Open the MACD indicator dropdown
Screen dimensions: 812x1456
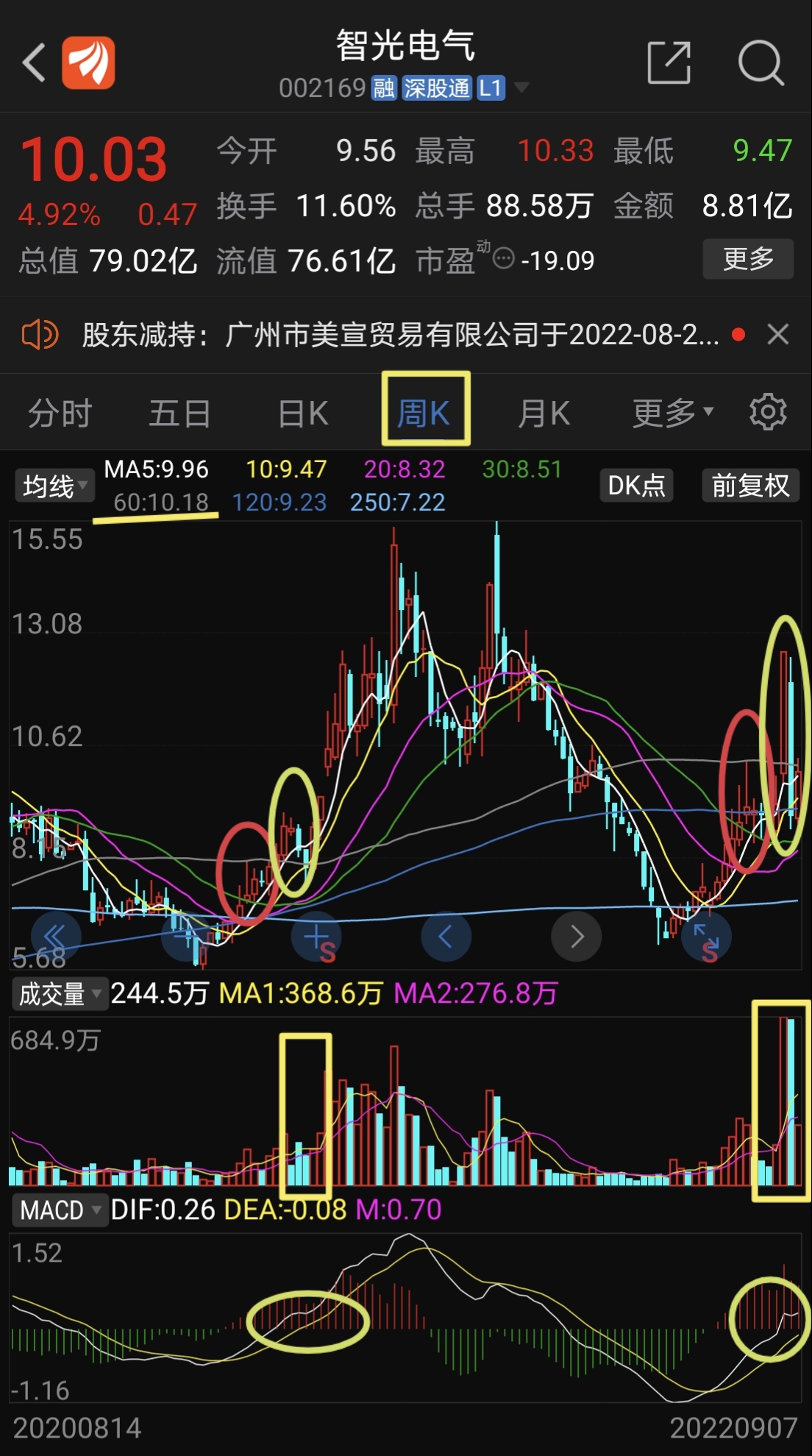point(60,1210)
